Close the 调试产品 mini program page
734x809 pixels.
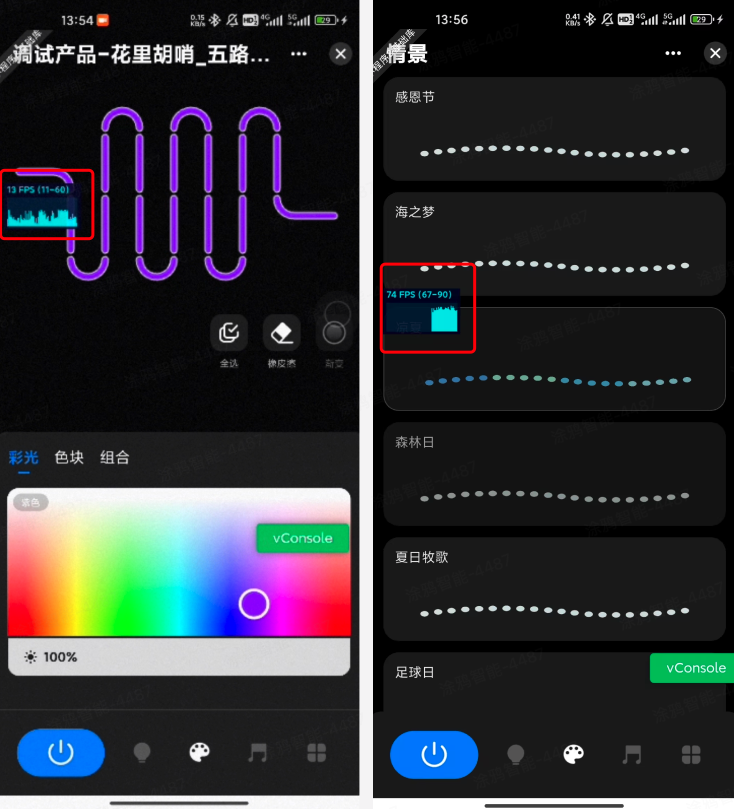point(341,54)
